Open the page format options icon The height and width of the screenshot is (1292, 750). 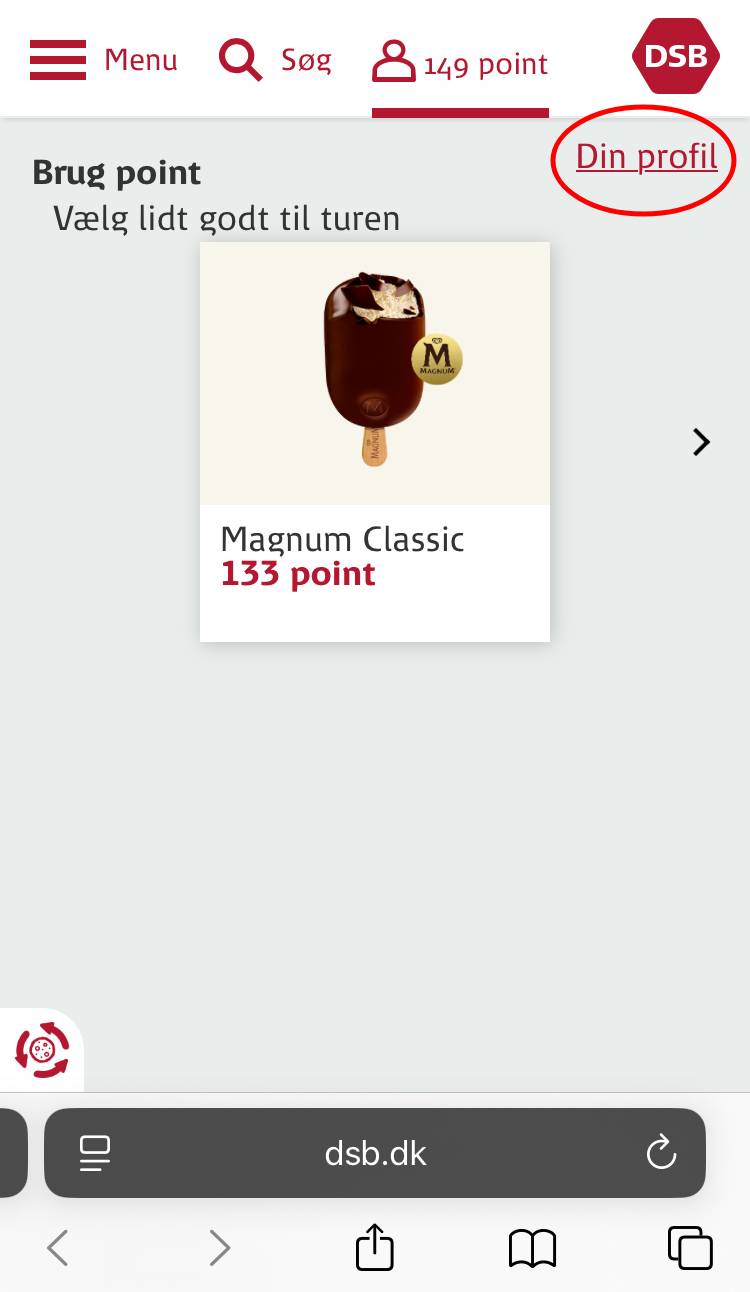(x=95, y=1153)
